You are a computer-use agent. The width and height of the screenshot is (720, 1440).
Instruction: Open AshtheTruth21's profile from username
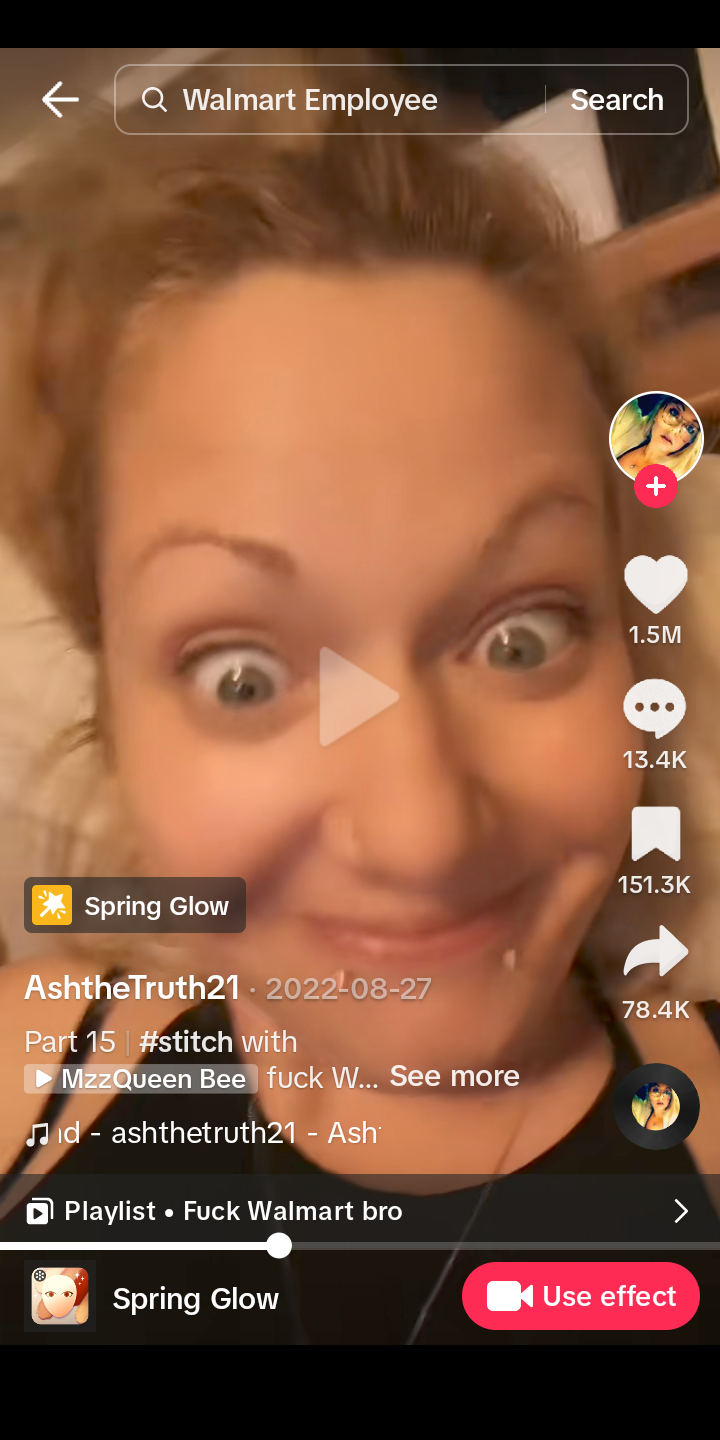tap(132, 988)
